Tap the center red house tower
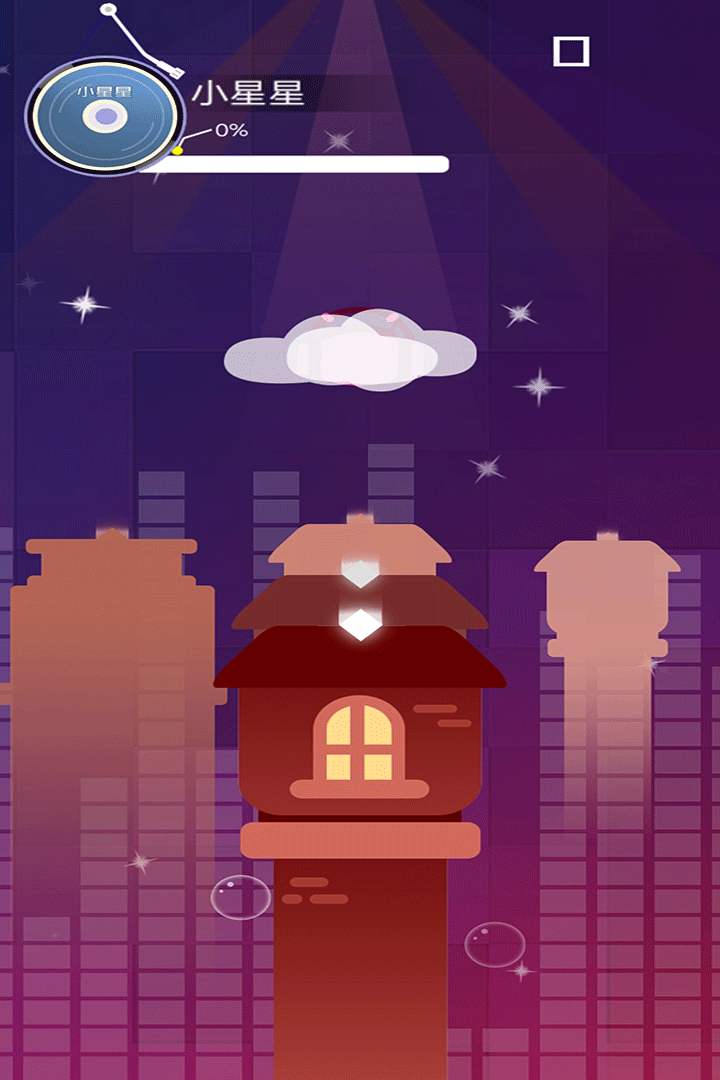720x1080 pixels. (360, 740)
